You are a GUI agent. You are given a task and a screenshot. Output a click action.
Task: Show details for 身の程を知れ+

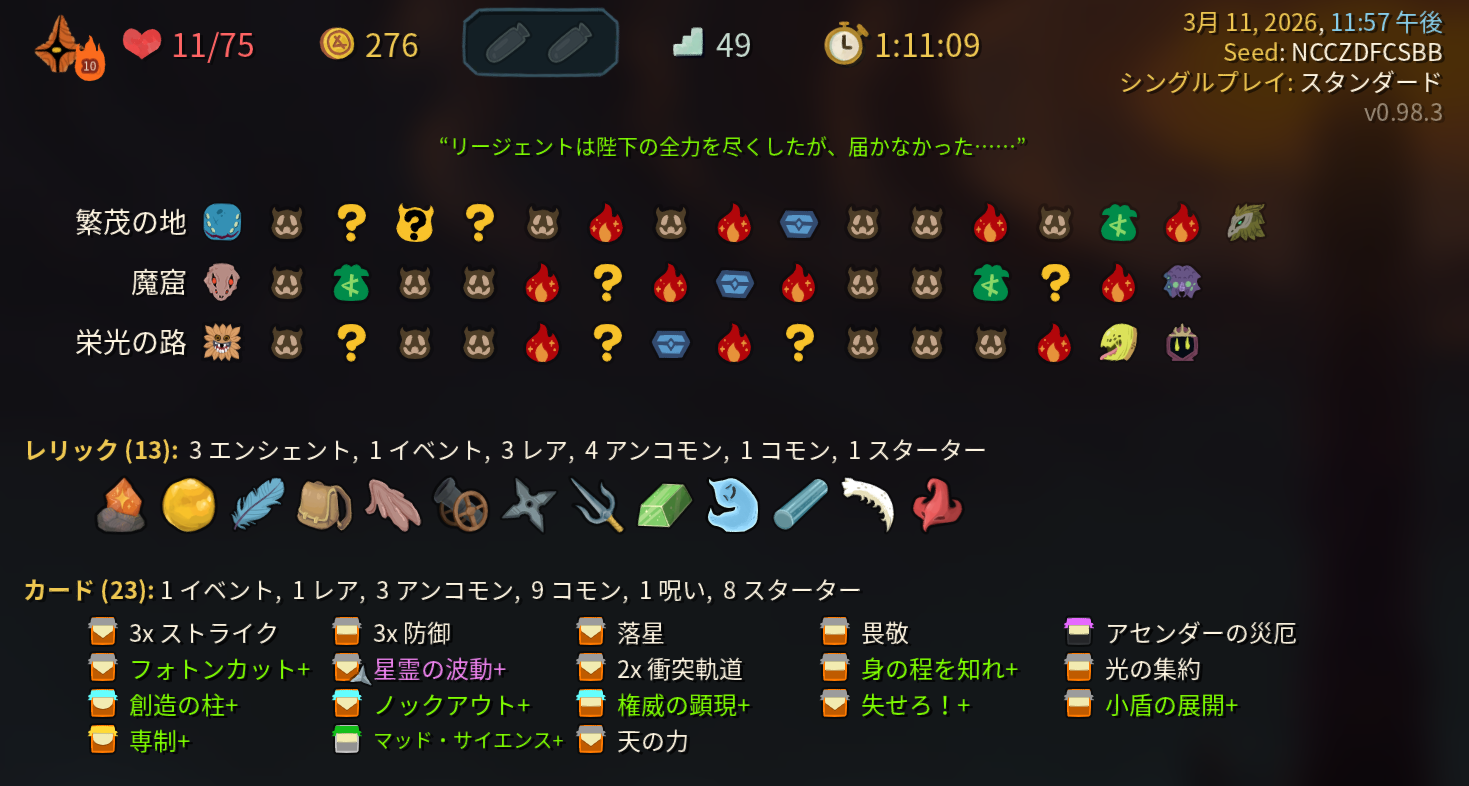(x=939, y=669)
